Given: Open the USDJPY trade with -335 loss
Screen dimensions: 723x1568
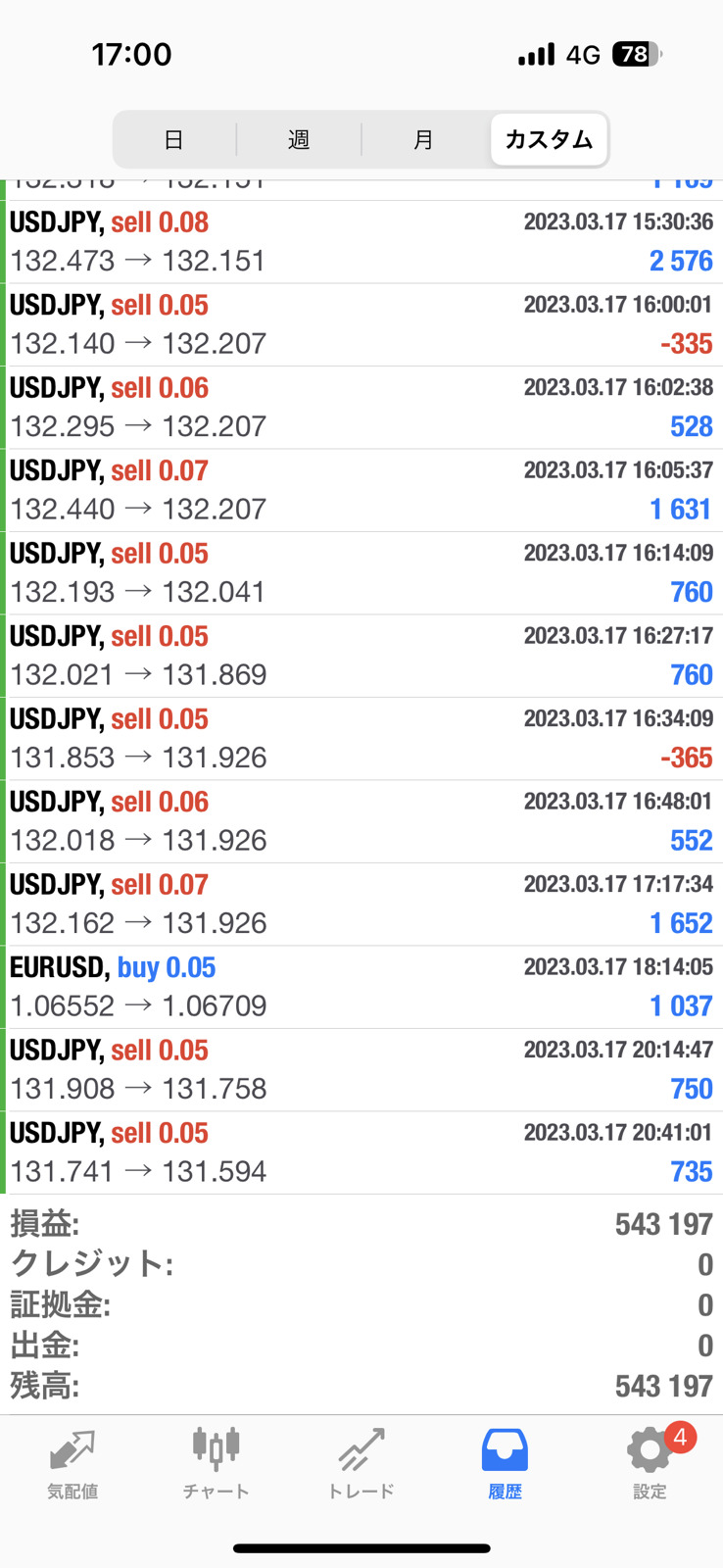Looking at the screenshot, I should click(361, 324).
